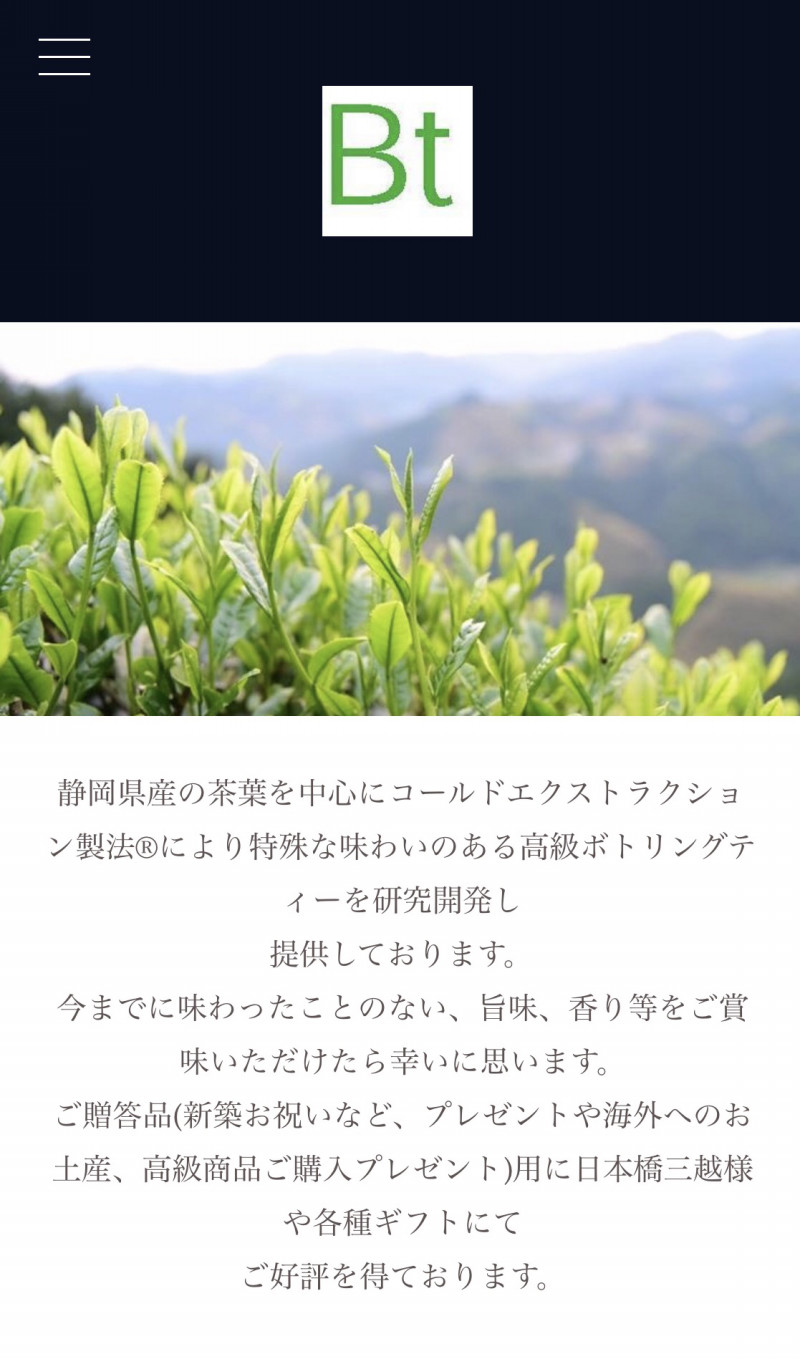Viewport: 800px width, 1359px height.
Task: Tap the Bt logo to go home
Action: point(397,161)
